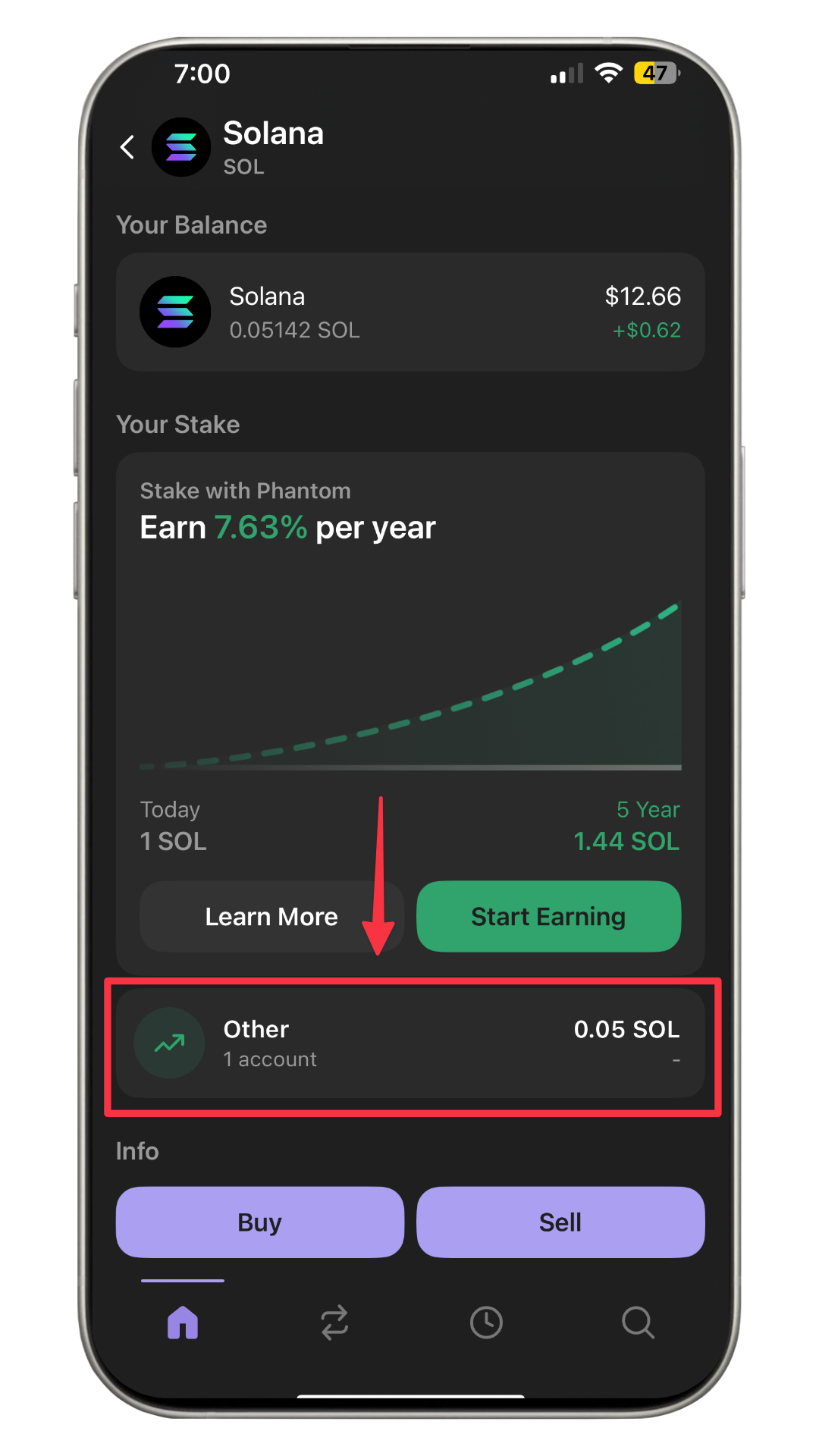Open the Solana balance card
Viewport: 819px width, 1456px height.
click(410, 312)
